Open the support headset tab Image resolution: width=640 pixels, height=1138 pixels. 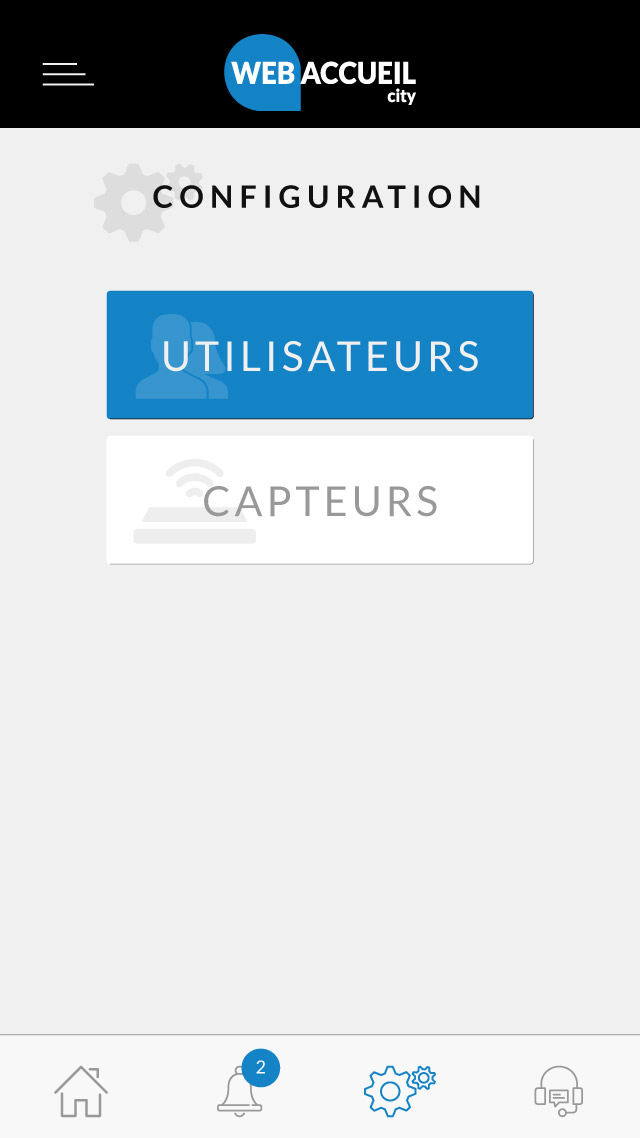coord(558,1091)
